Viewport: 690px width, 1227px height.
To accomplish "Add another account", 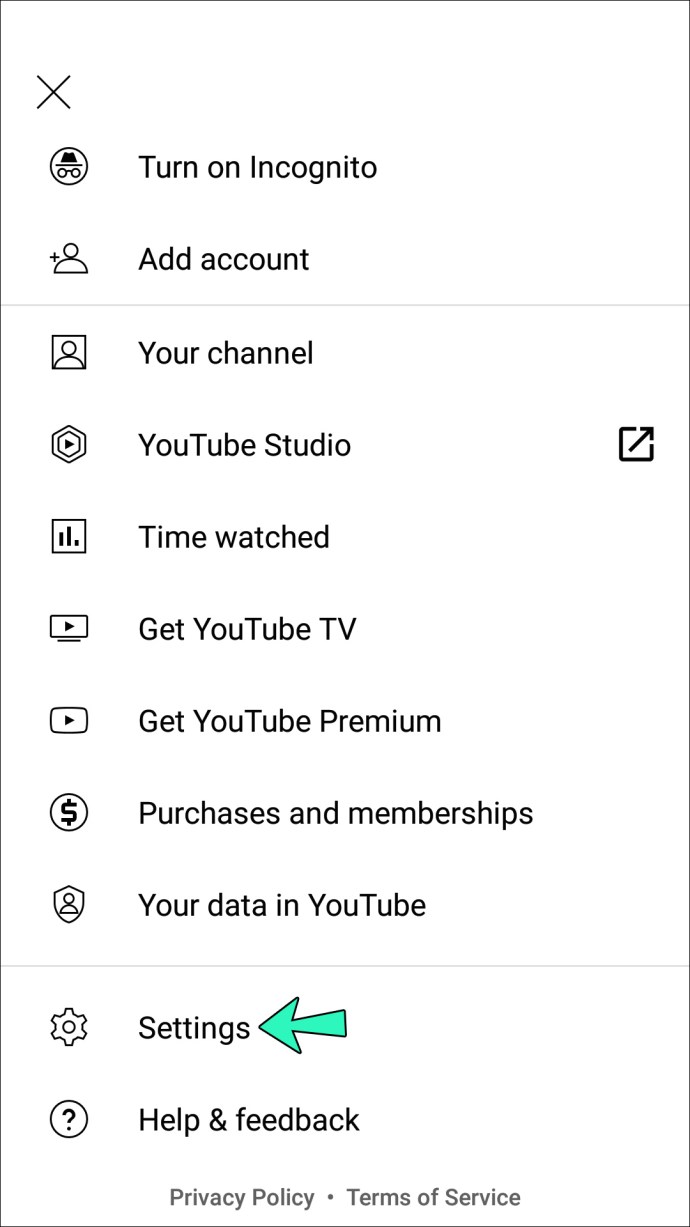I will [x=224, y=259].
